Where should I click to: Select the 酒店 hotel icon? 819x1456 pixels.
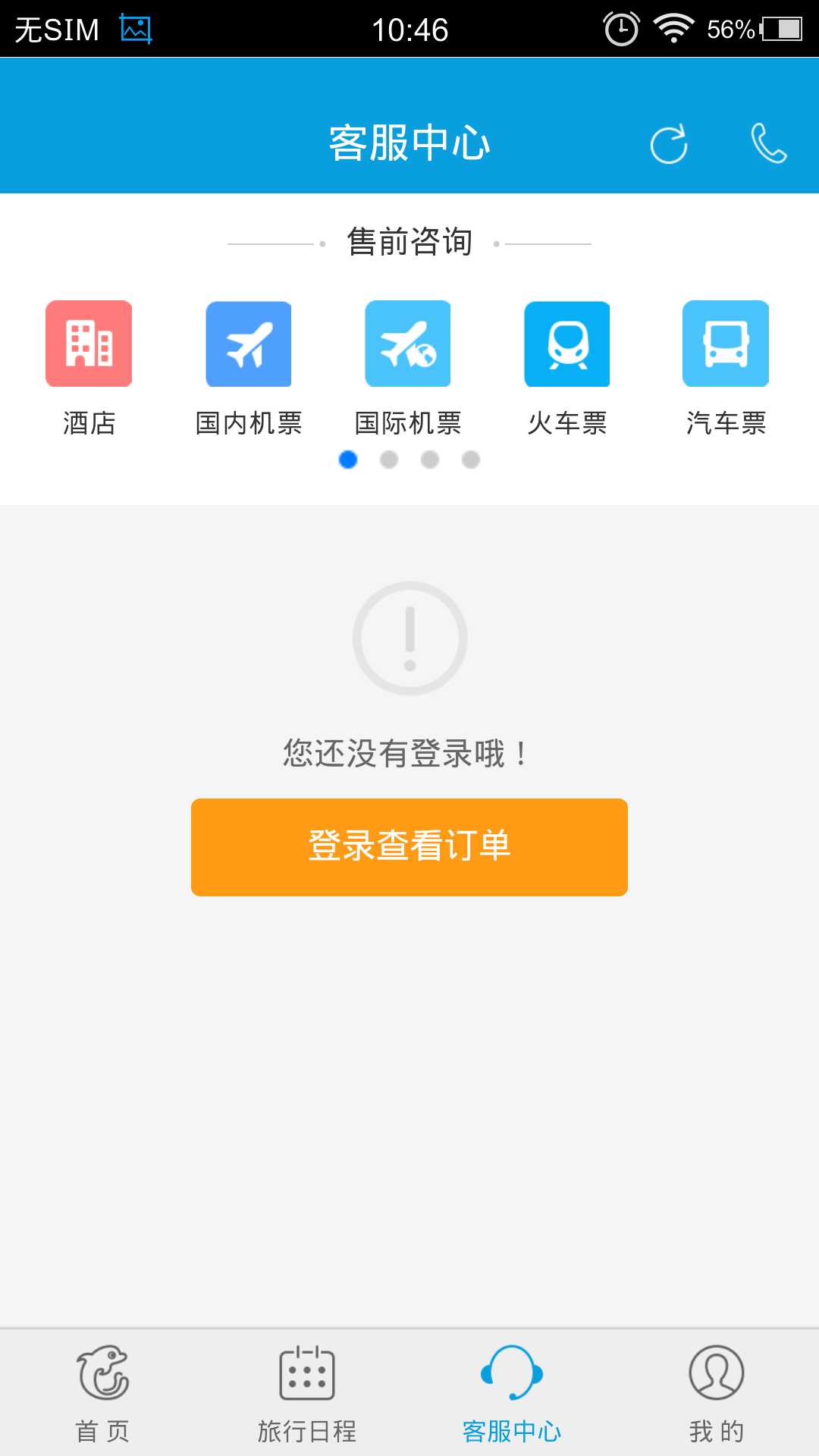89,343
